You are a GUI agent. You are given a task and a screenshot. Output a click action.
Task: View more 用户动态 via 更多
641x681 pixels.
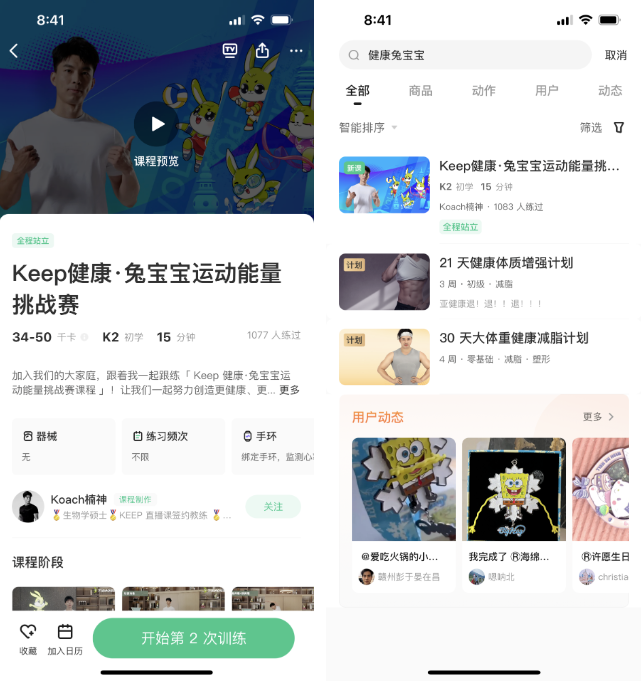(598, 417)
